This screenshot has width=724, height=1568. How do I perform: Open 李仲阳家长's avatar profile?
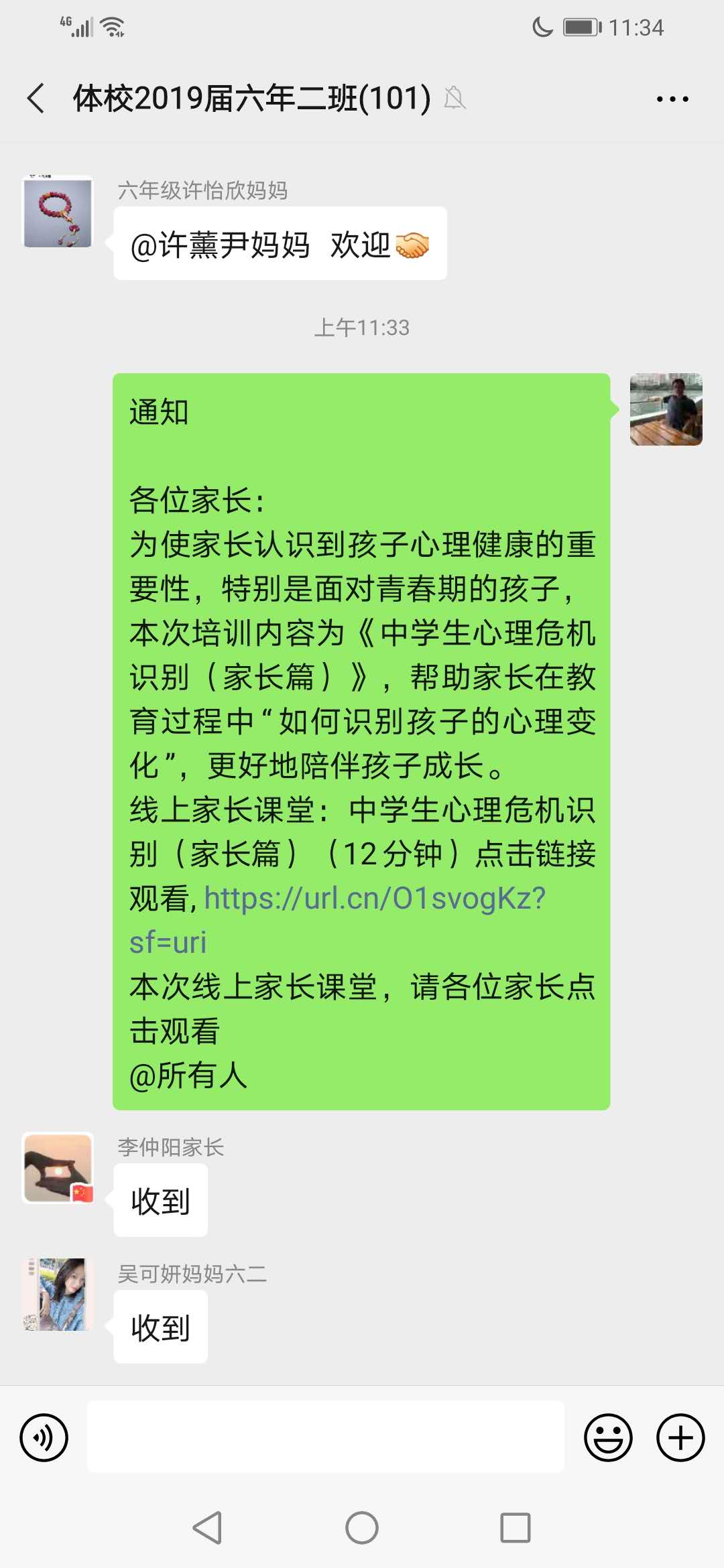(x=58, y=1168)
